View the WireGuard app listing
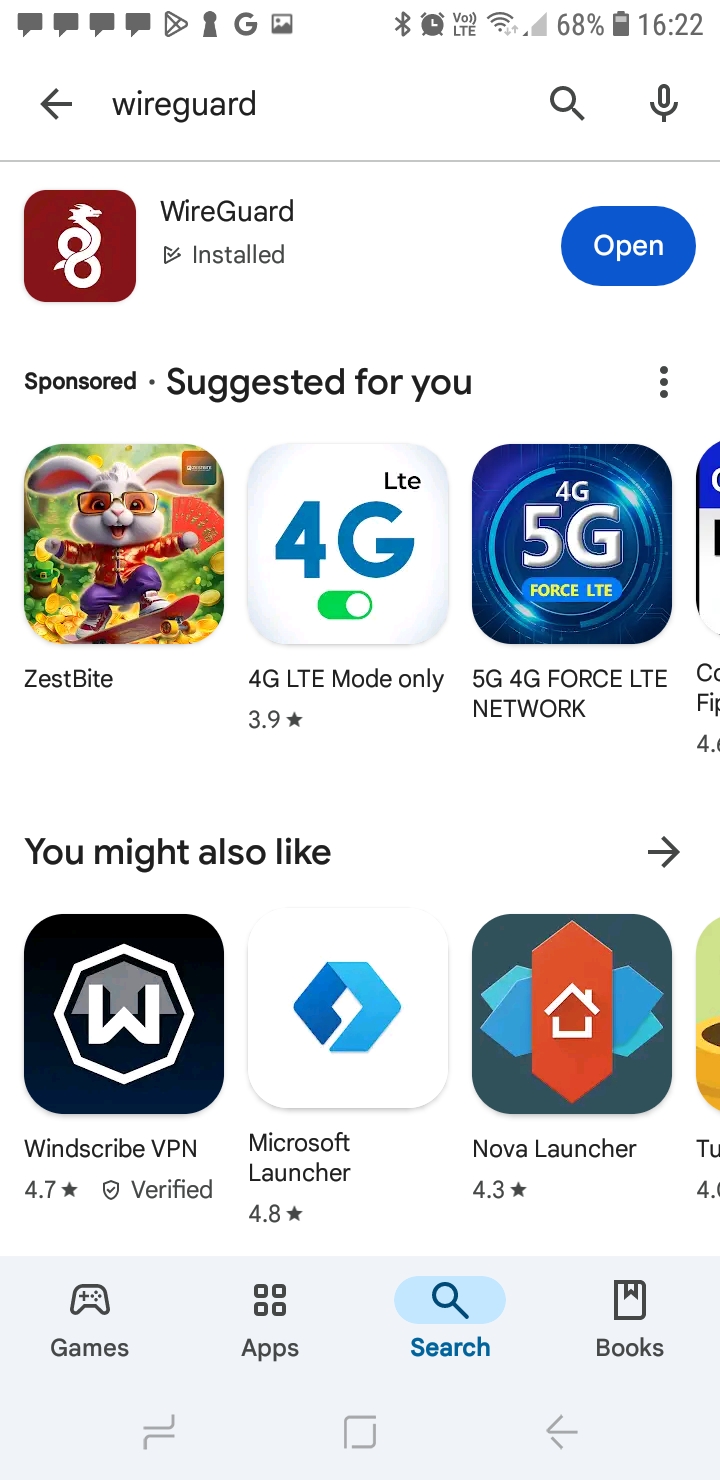The height and width of the screenshot is (1480, 720). point(228,212)
